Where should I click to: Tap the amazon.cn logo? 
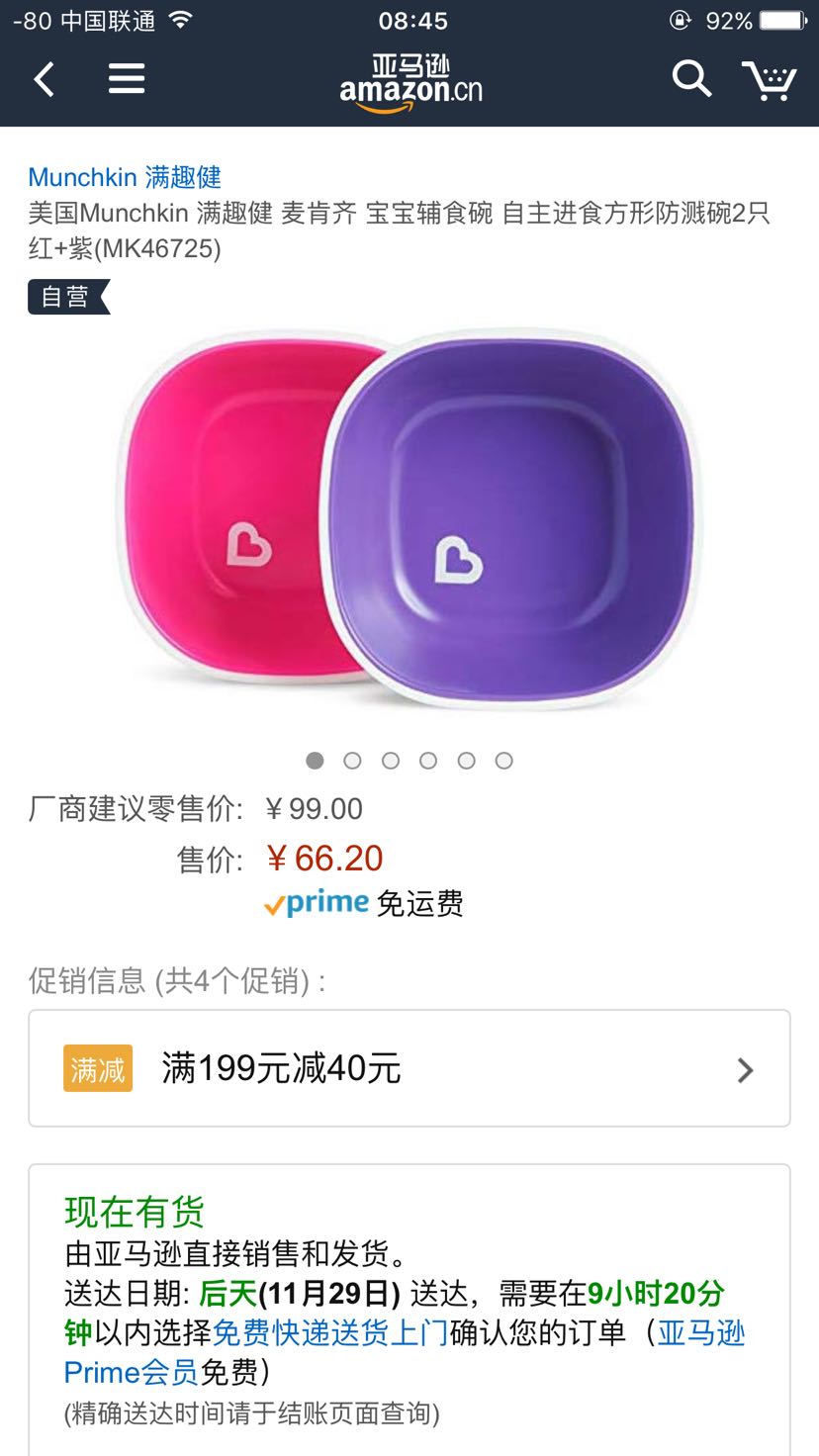pyautogui.click(x=412, y=81)
